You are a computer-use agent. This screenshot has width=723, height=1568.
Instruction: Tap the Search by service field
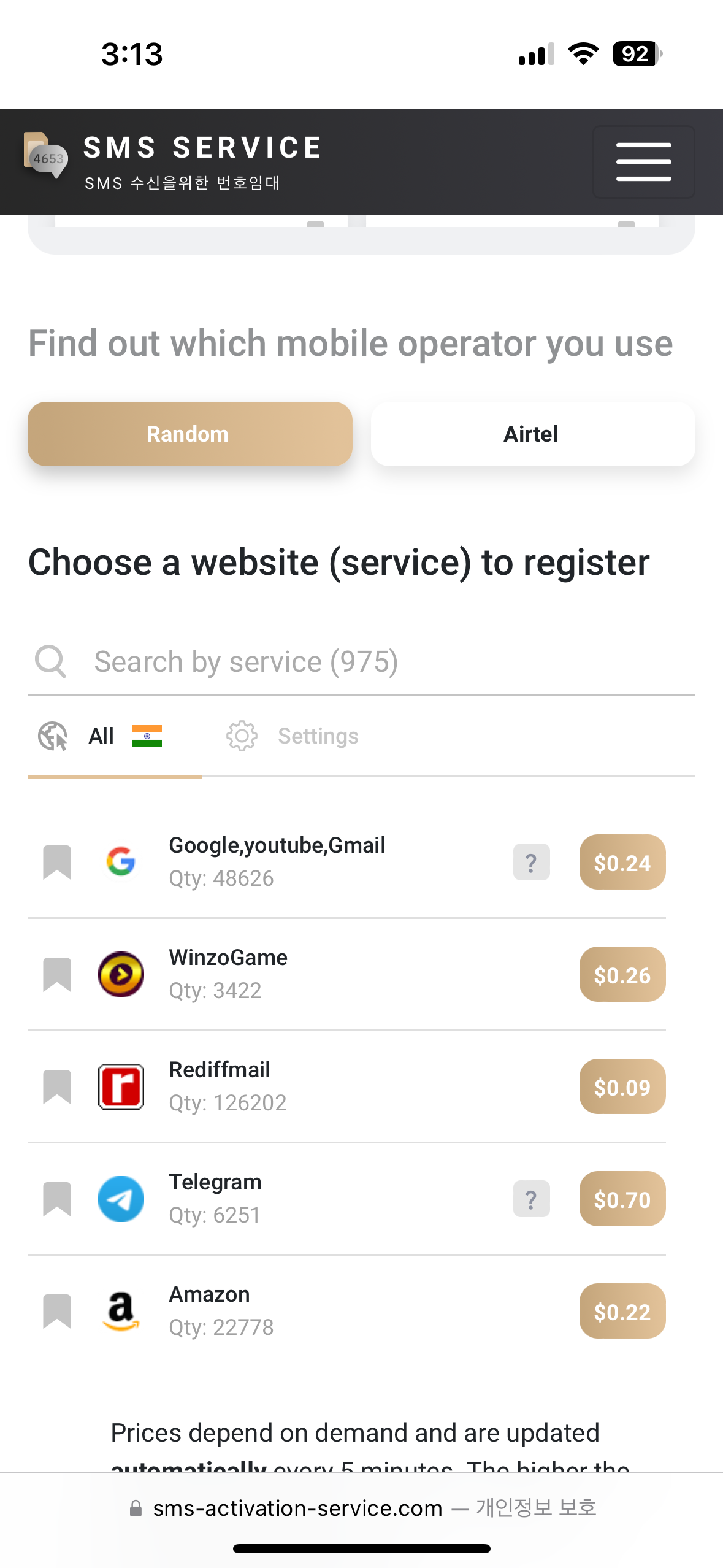tap(361, 662)
